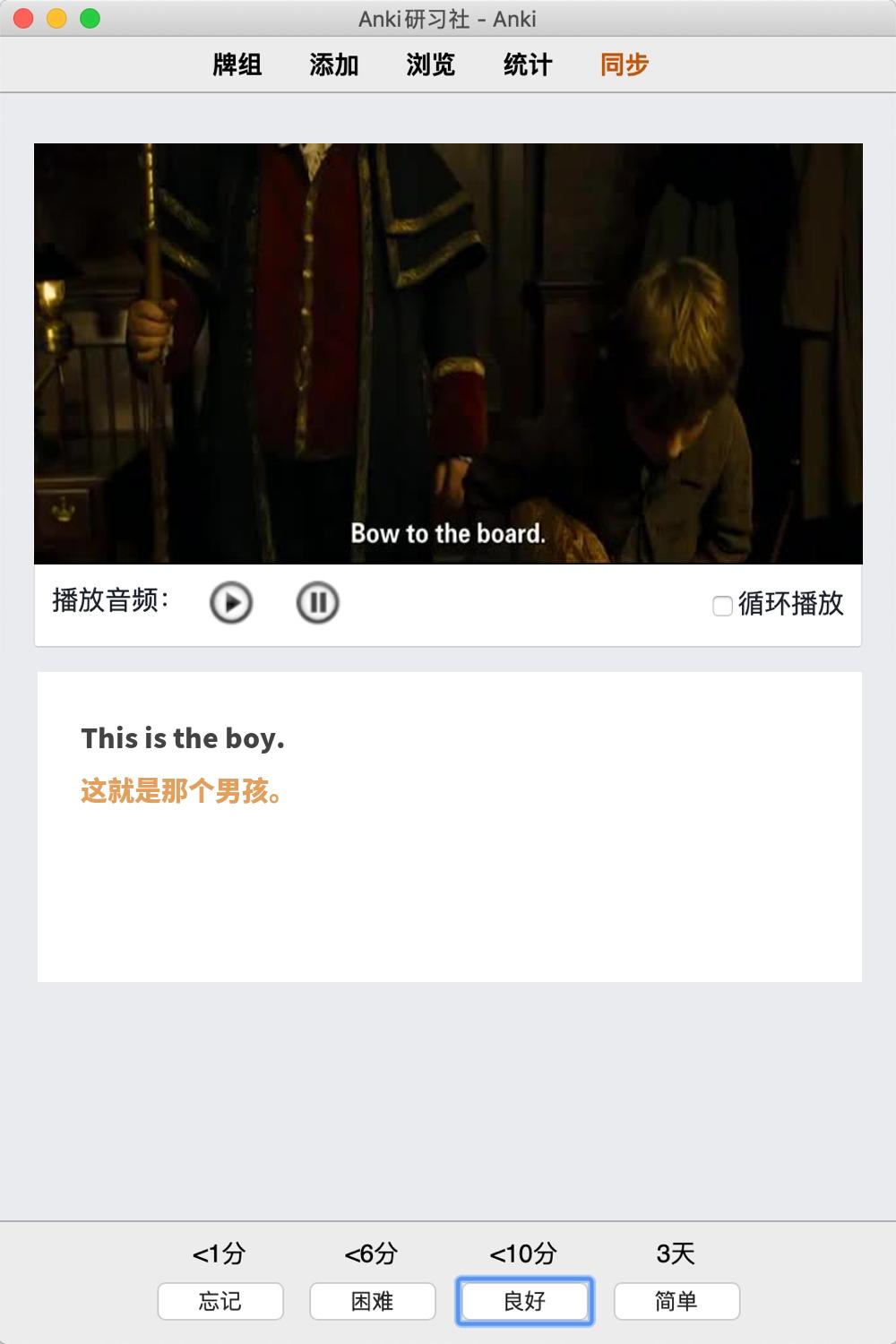Viewport: 896px width, 1344px height.
Task: Start 同步 sync
Action: coord(625,65)
